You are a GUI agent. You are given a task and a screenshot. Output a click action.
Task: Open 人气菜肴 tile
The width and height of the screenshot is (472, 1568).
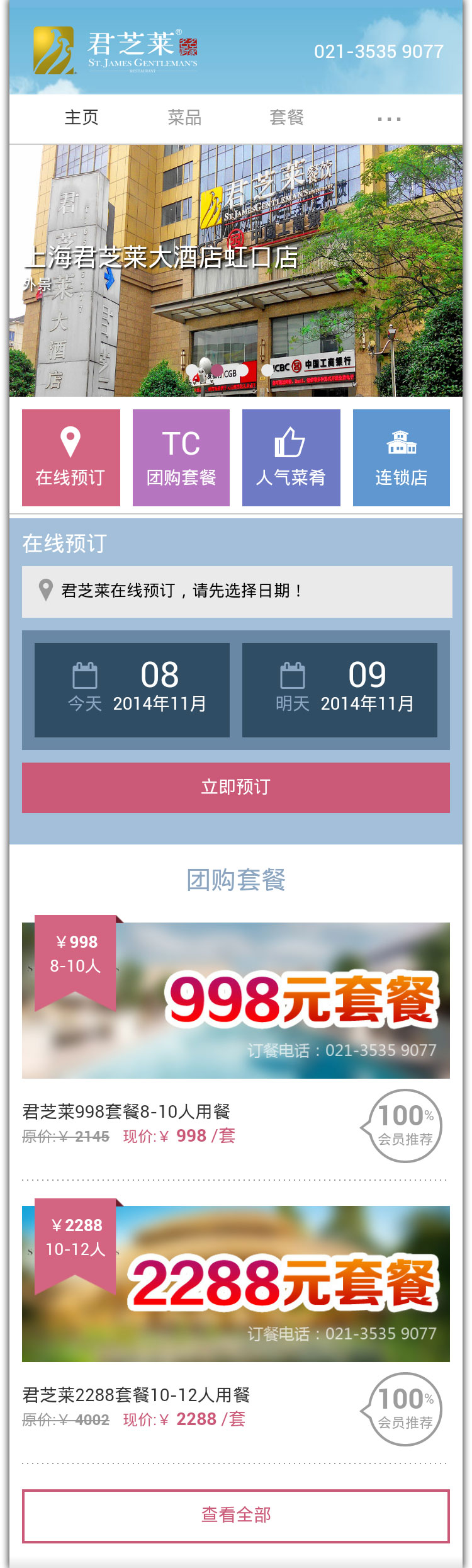[291, 458]
